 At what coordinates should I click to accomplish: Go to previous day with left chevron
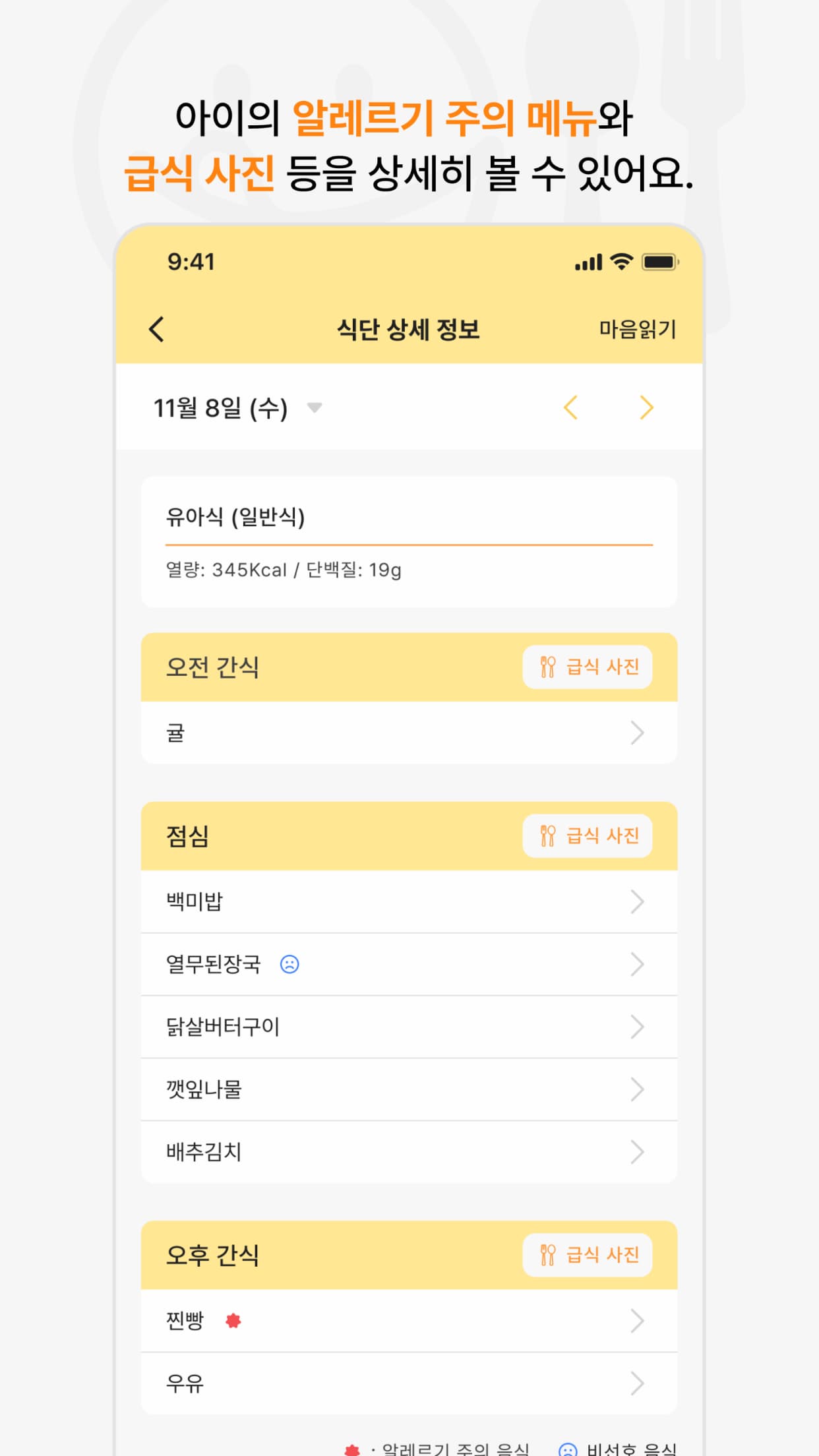tap(571, 408)
